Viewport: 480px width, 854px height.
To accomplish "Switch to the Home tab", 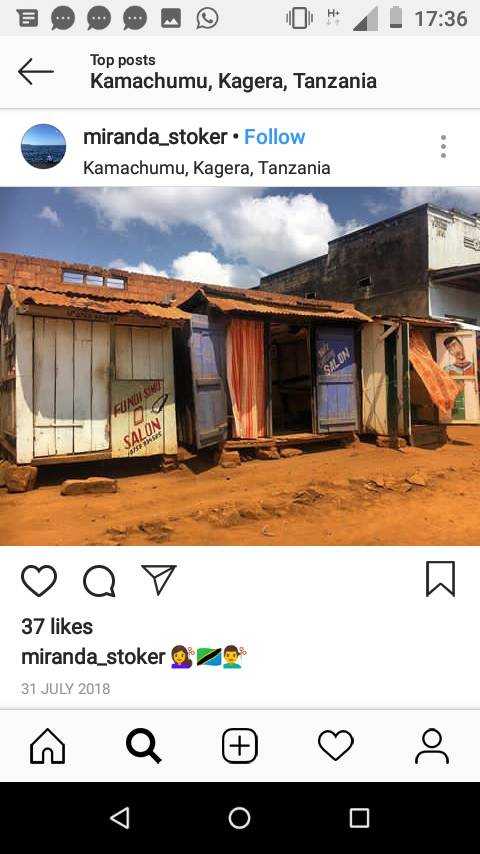I will tap(47, 746).
